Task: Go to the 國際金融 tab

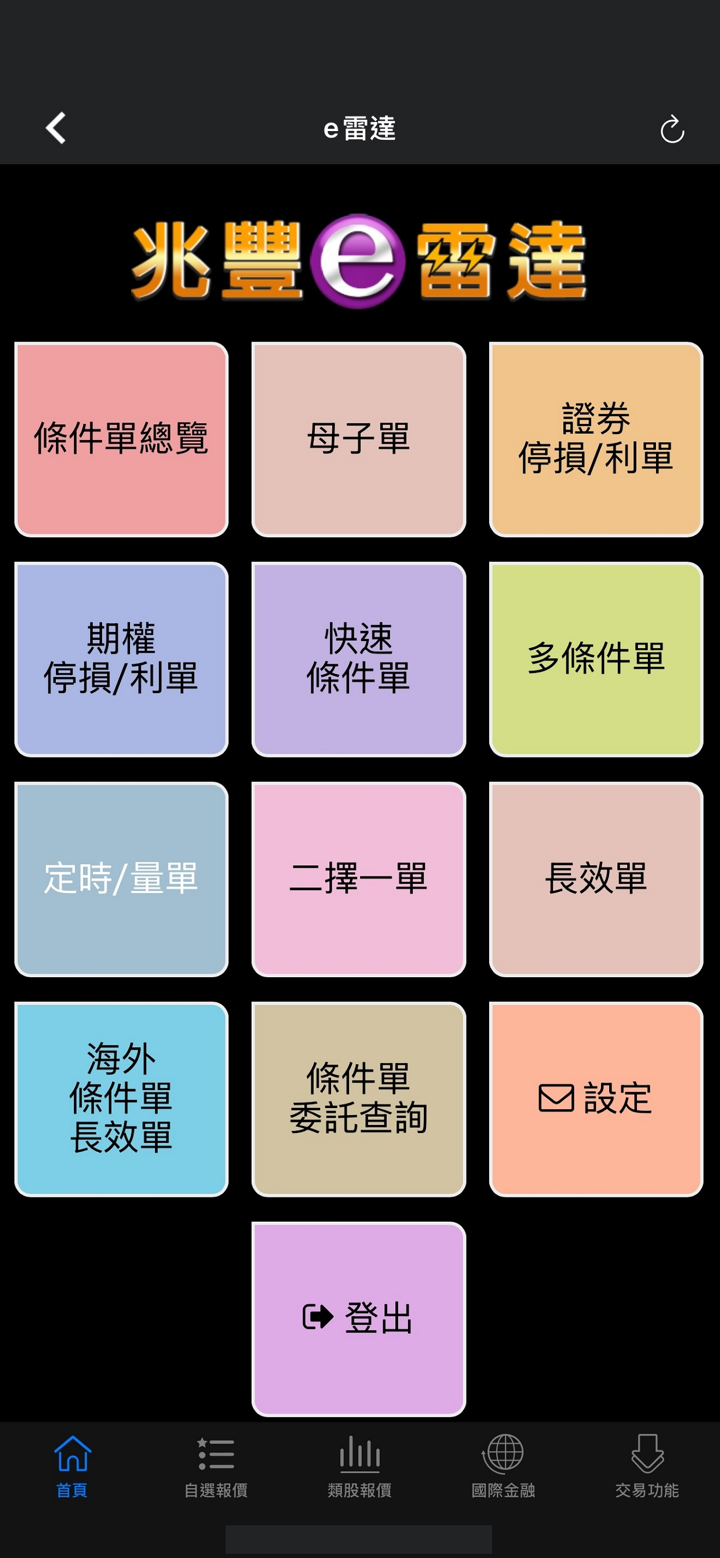Action: [x=503, y=1467]
